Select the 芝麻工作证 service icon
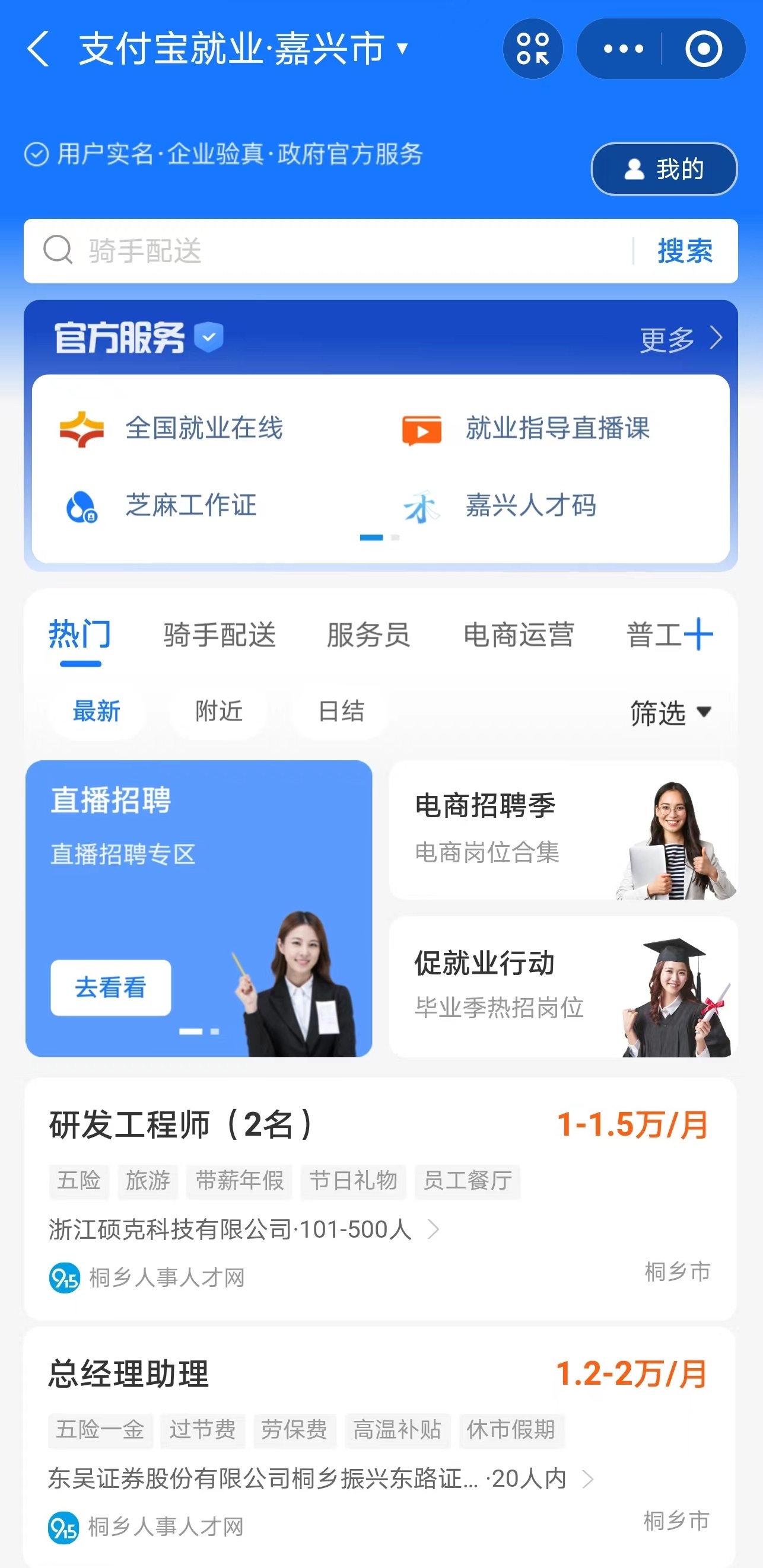 (84, 506)
